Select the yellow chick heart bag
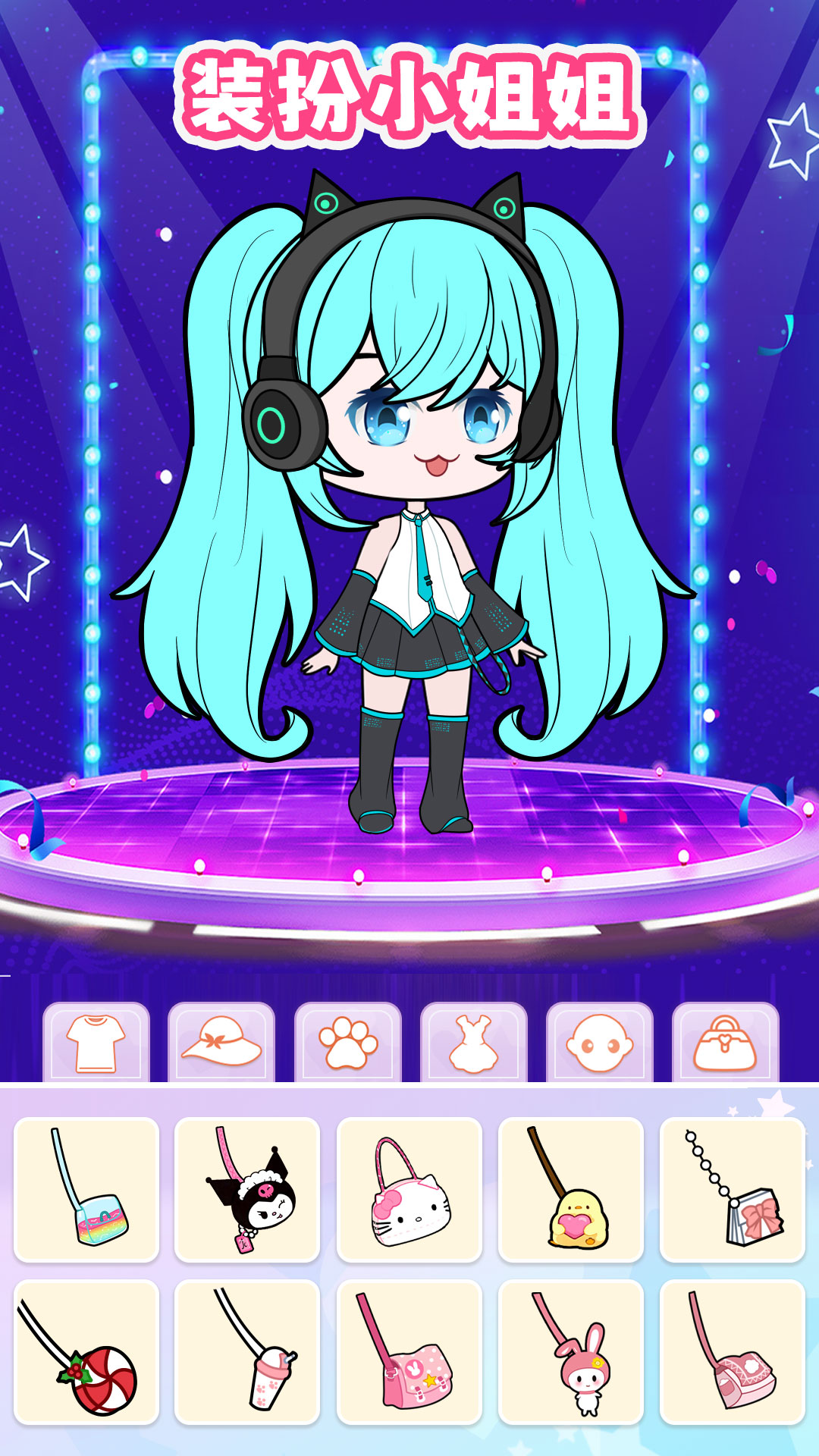 pyautogui.click(x=571, y=1189)
